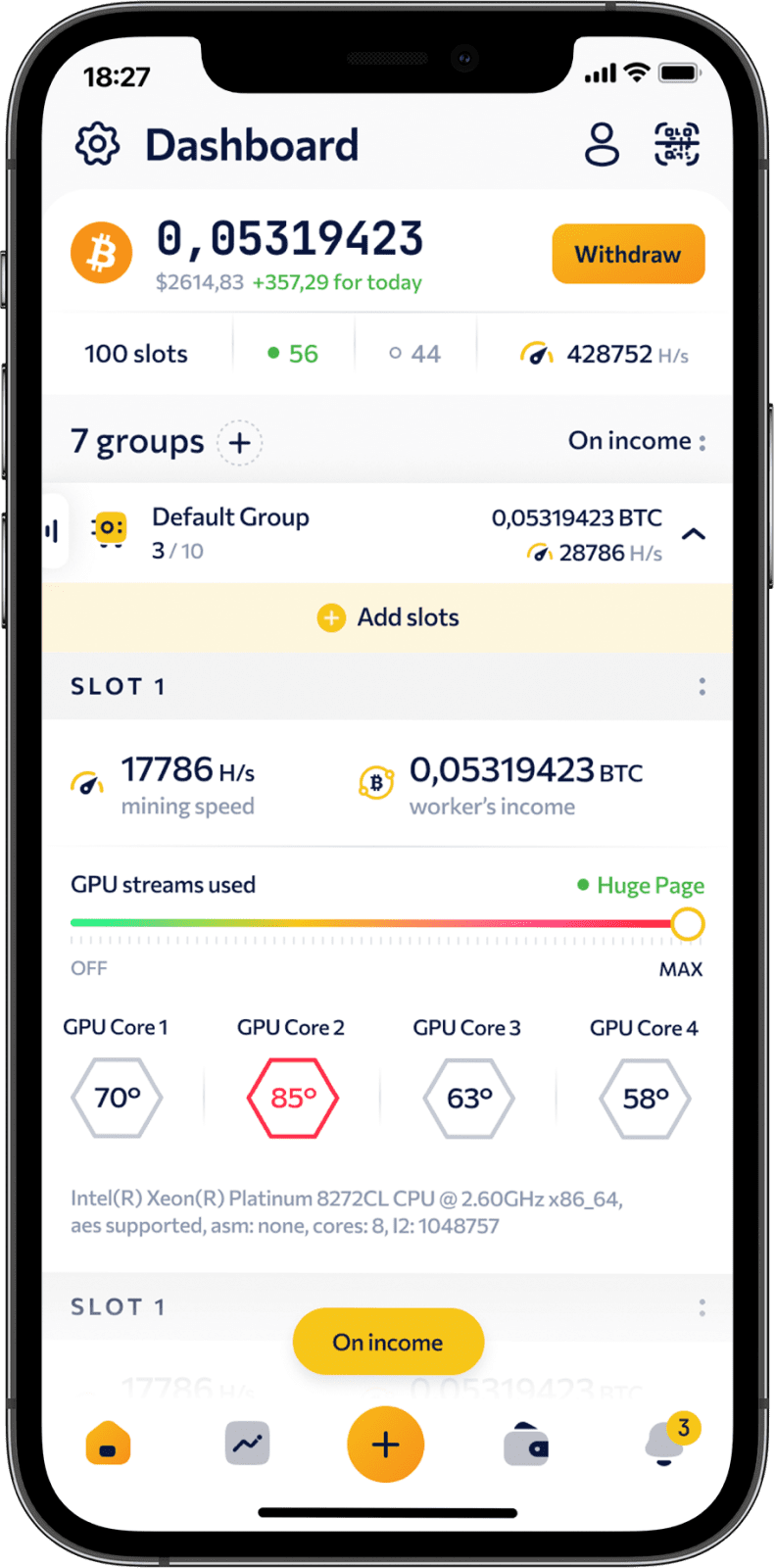The image size is (775, 1568).
Task: Open the On income sort dropdown
Action: tap(637, 441)
